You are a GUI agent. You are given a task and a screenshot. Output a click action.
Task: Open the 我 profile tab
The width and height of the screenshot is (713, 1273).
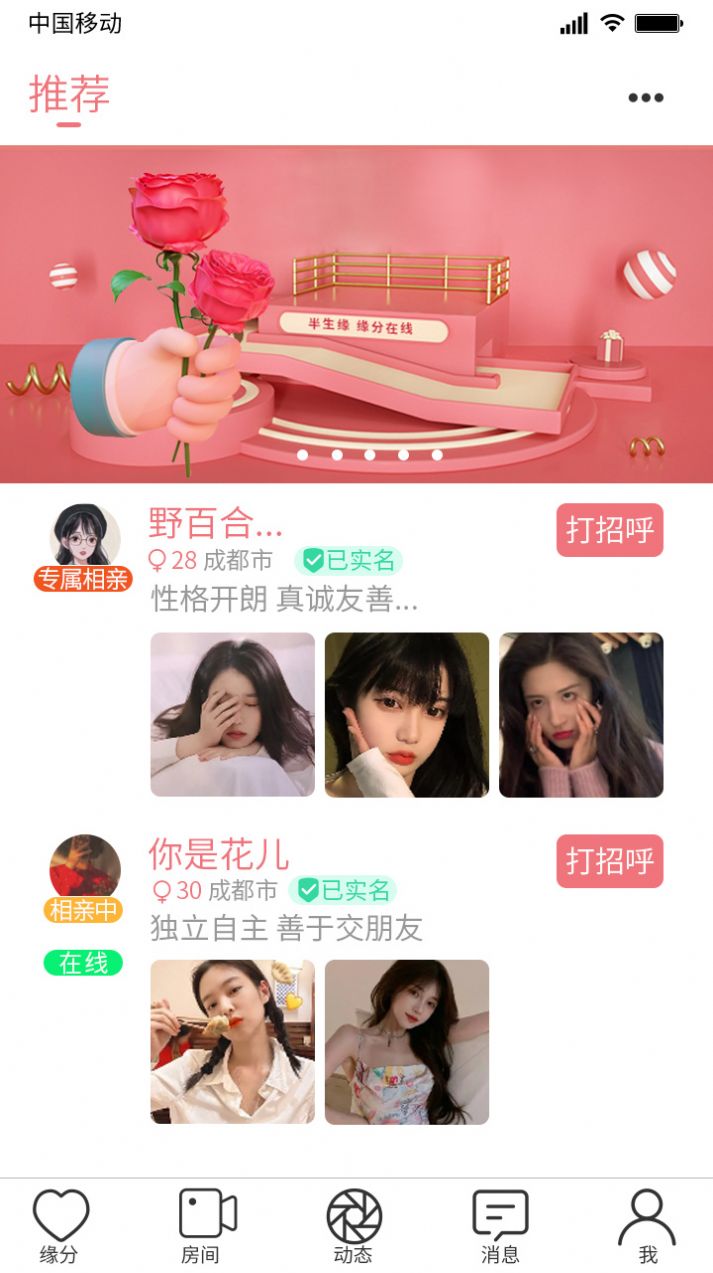647,1227
